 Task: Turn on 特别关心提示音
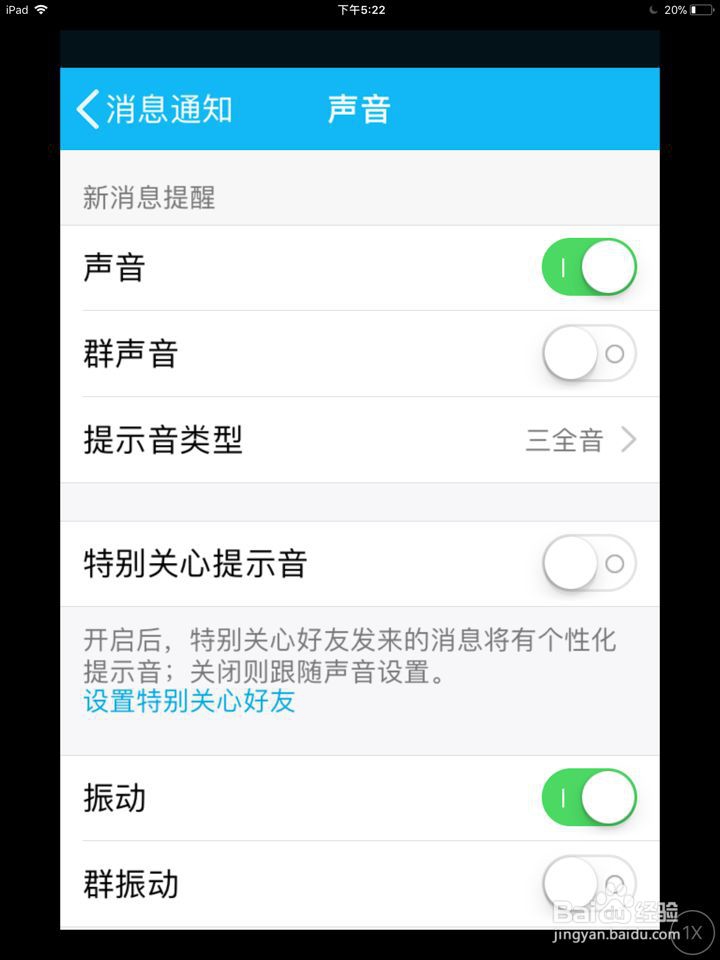[588, 563]
